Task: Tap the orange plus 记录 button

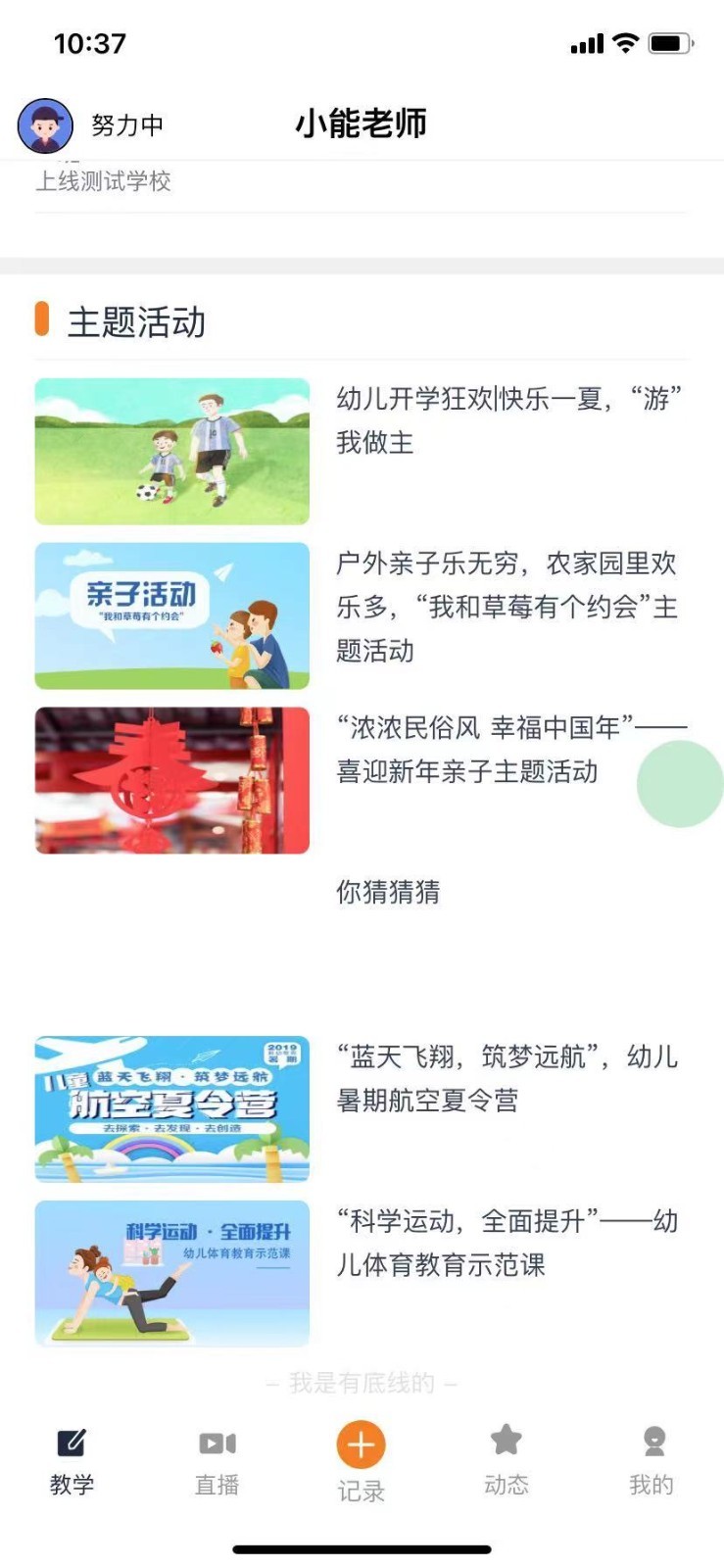Action: tap(361, 1445)
